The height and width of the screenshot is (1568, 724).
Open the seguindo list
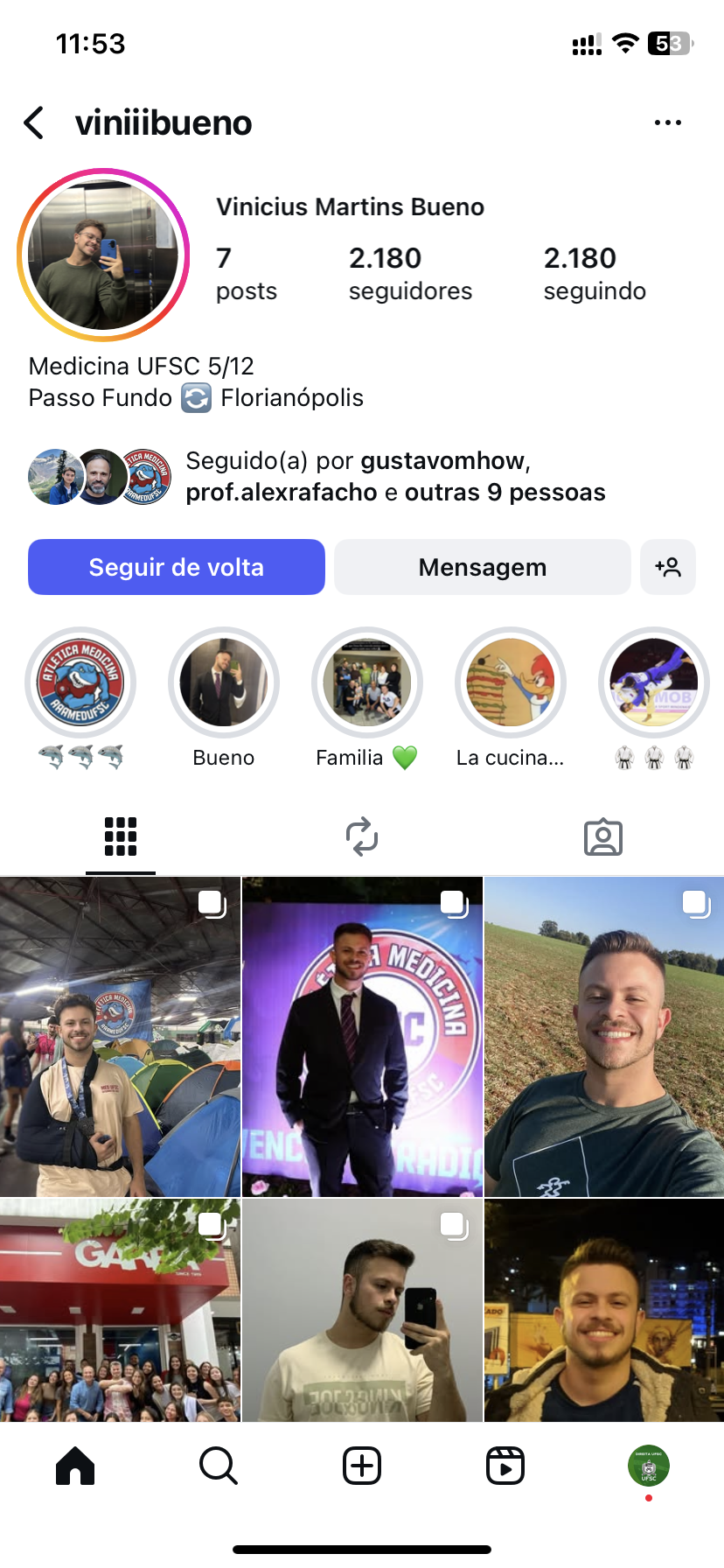(595, 273)
